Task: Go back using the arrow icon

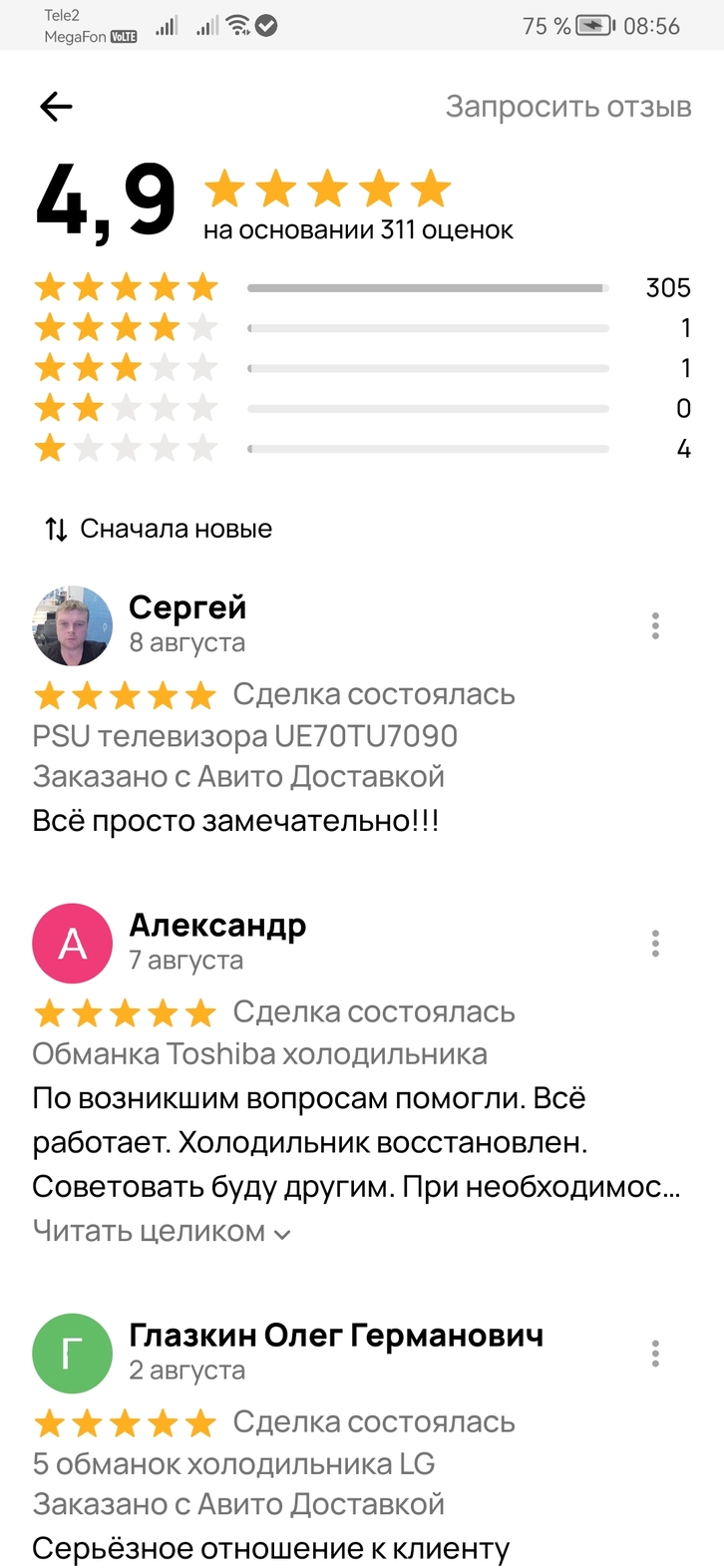Action: [x=56, y=107]
